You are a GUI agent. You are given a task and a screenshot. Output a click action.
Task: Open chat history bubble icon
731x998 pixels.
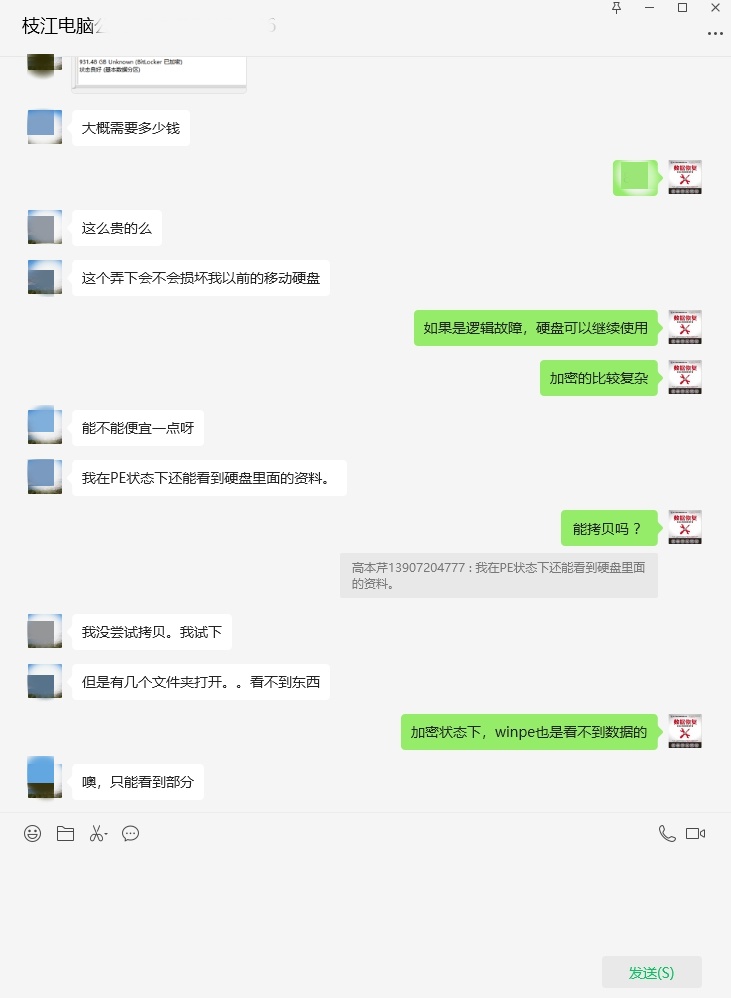click(x=130, y=833)
